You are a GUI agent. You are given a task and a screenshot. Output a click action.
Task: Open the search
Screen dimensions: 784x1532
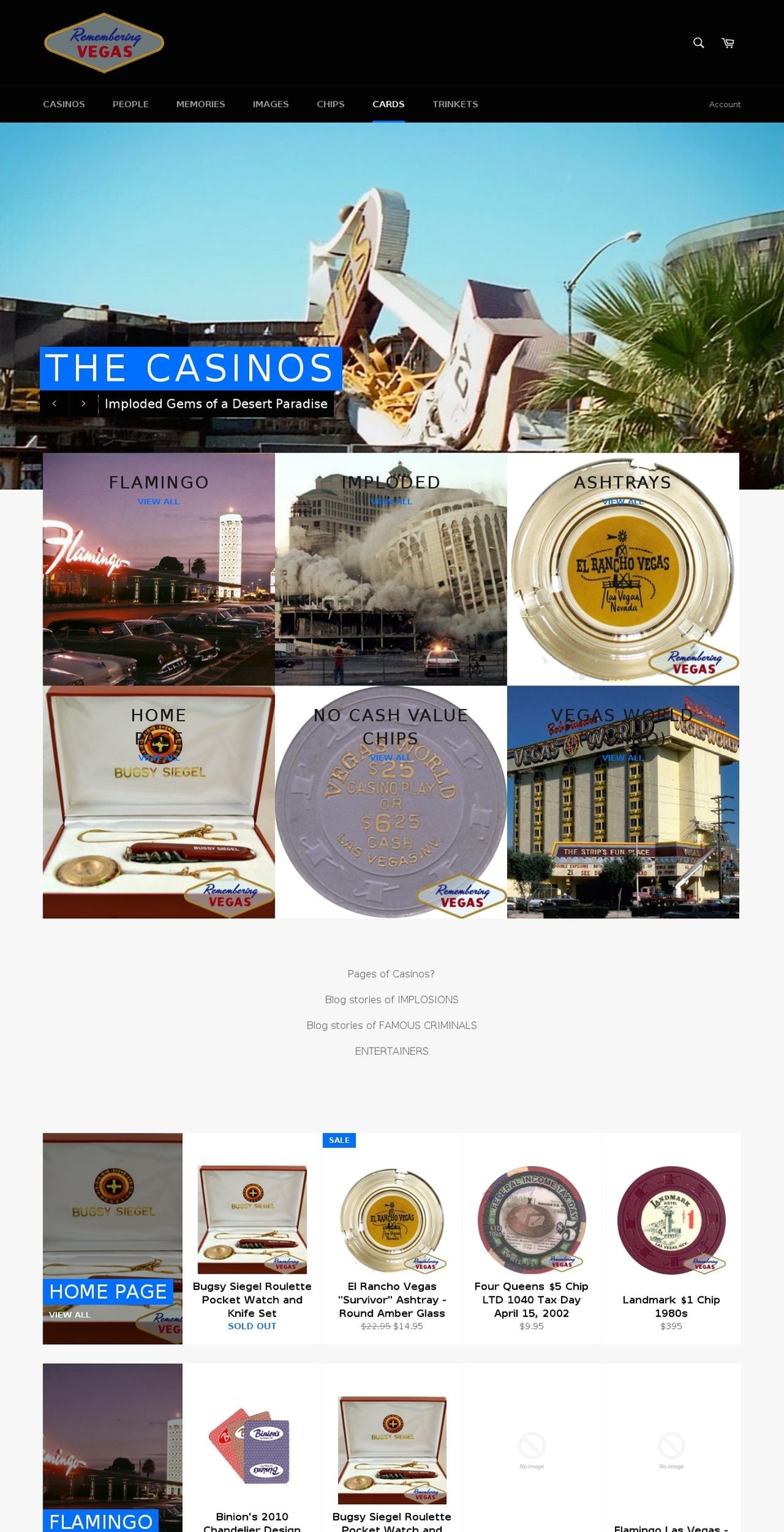pyautogui.click(x=698, y=42)
